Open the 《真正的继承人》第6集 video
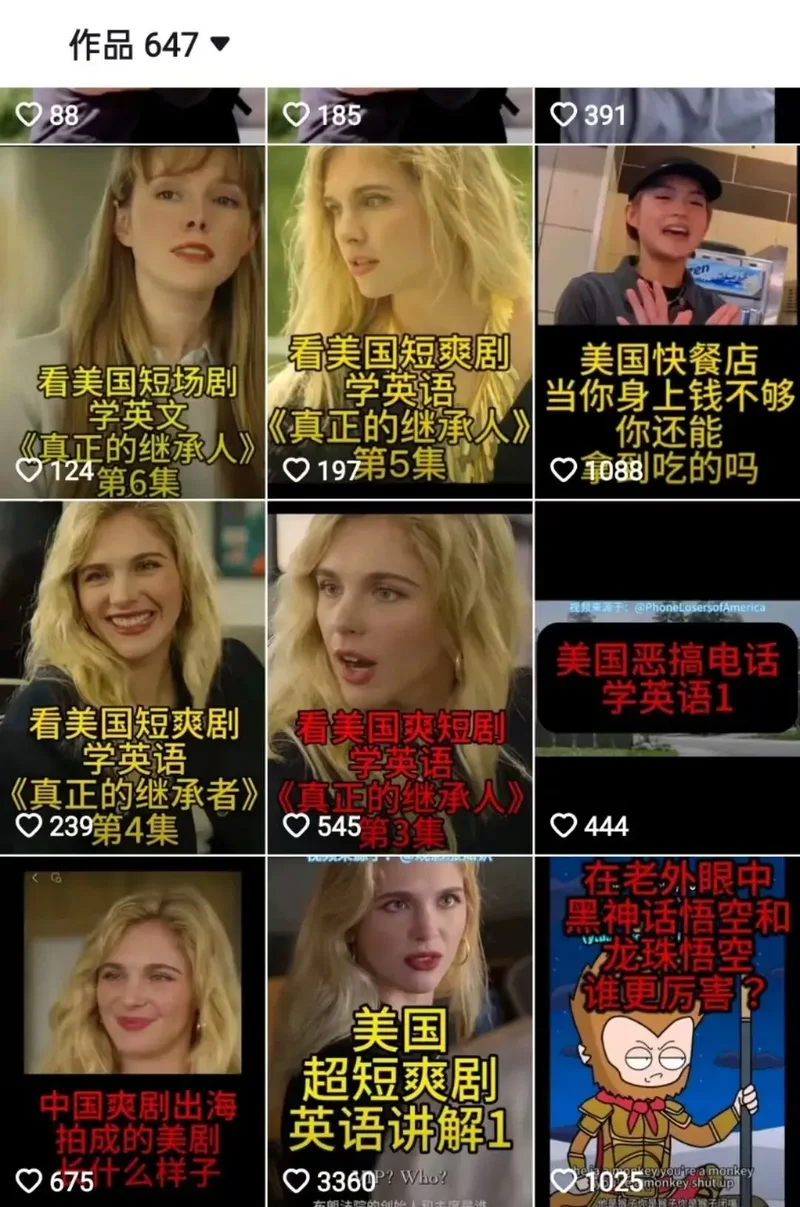The height and width of the screenshot is (1207, 800). 132,320
